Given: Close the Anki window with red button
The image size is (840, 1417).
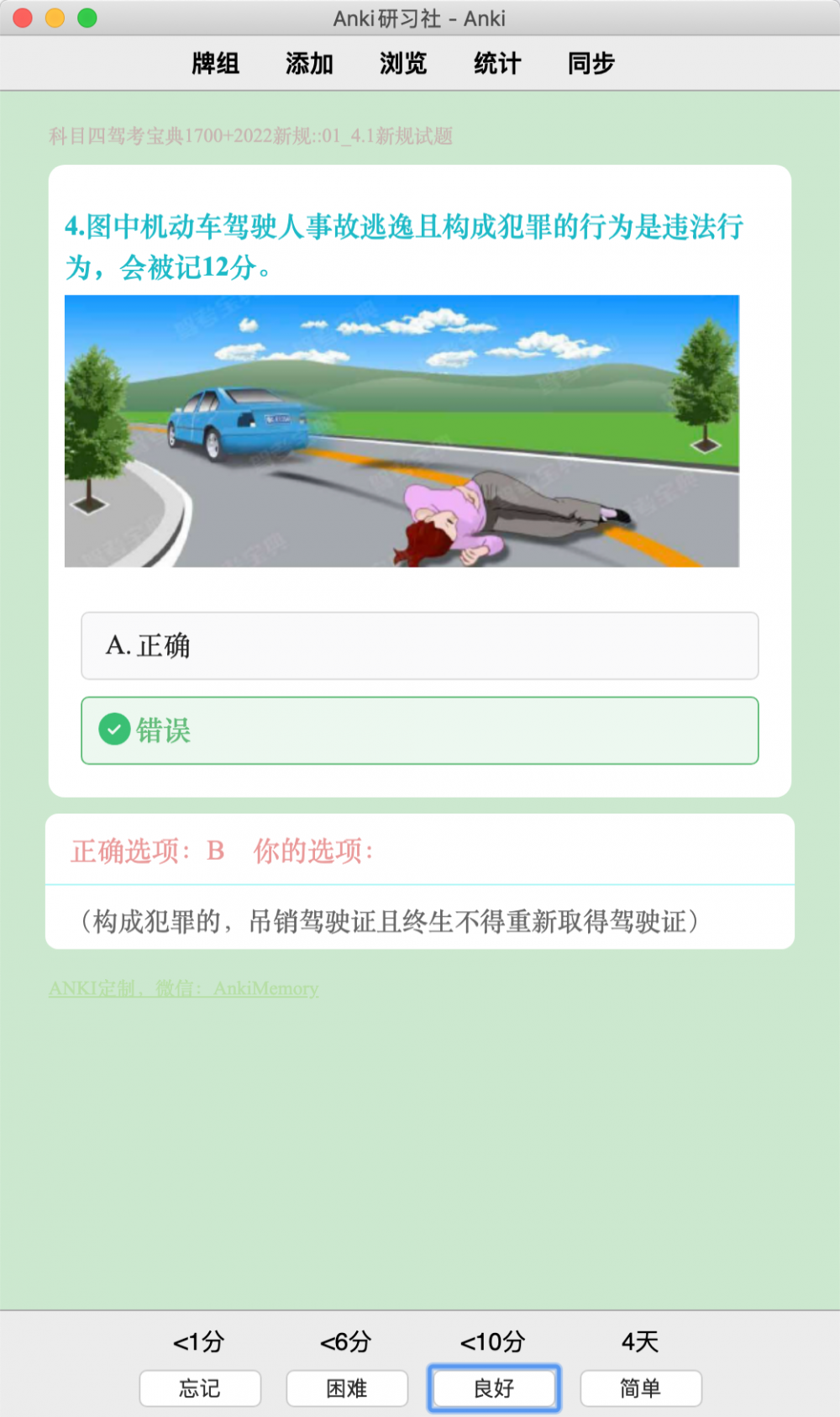Looking at the screenshot, I should coord(23,18).
